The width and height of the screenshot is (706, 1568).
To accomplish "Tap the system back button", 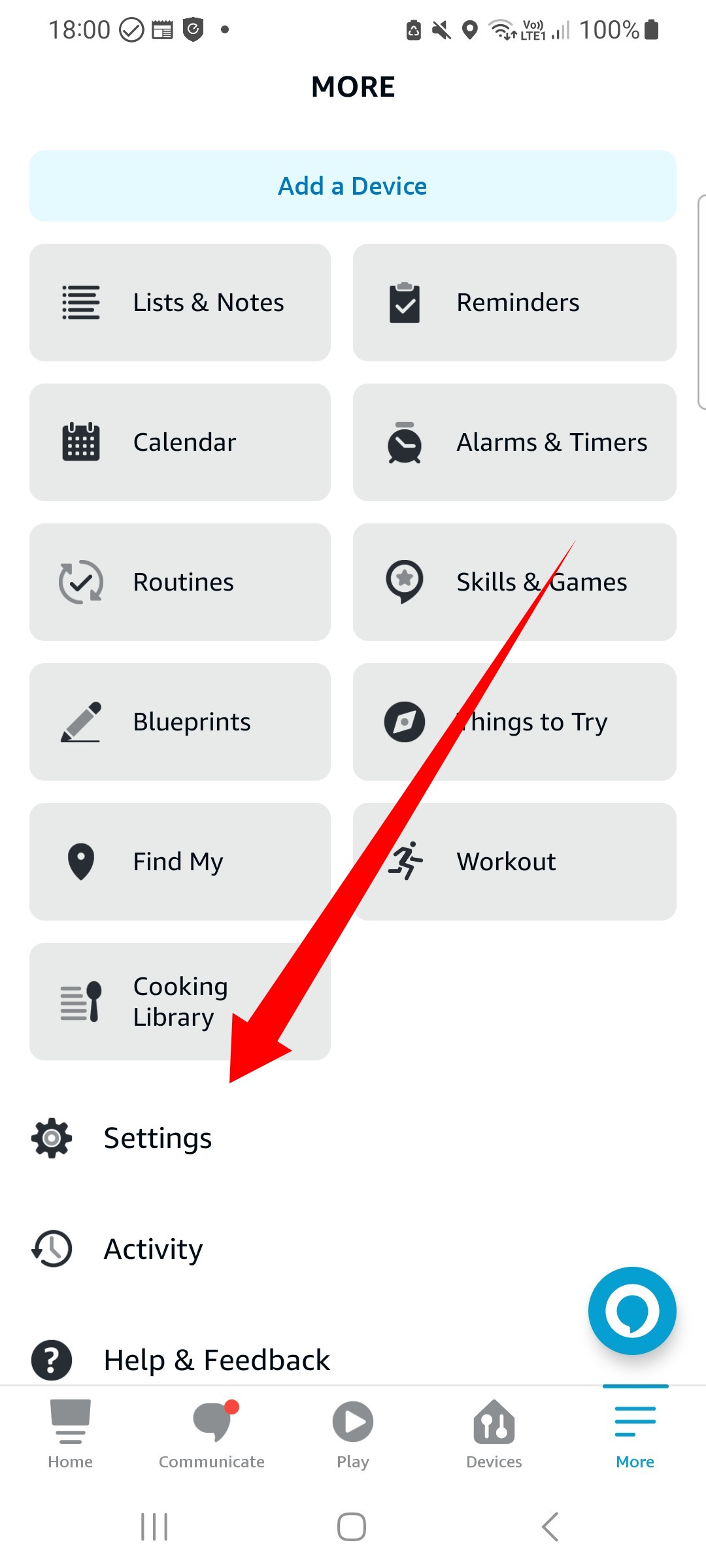I will (550, 1527).
